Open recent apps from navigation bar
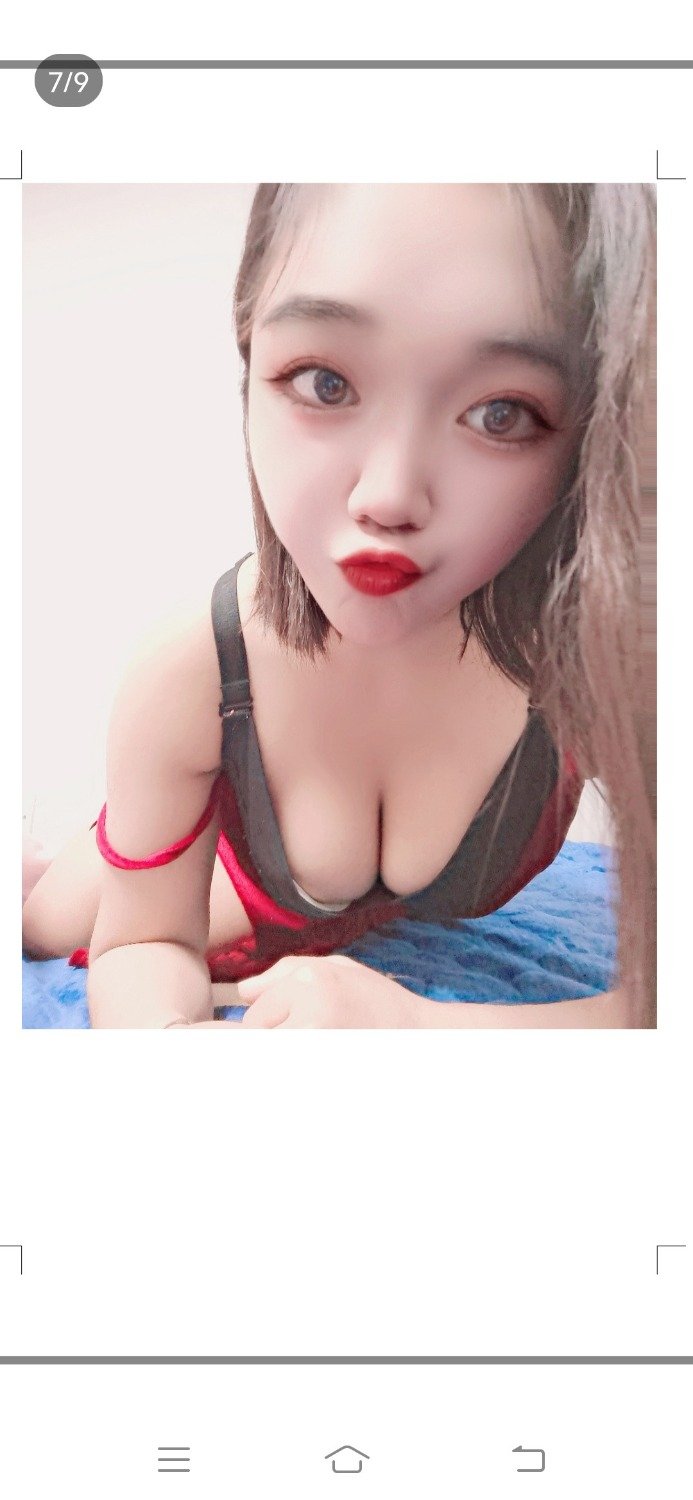 174,1460
